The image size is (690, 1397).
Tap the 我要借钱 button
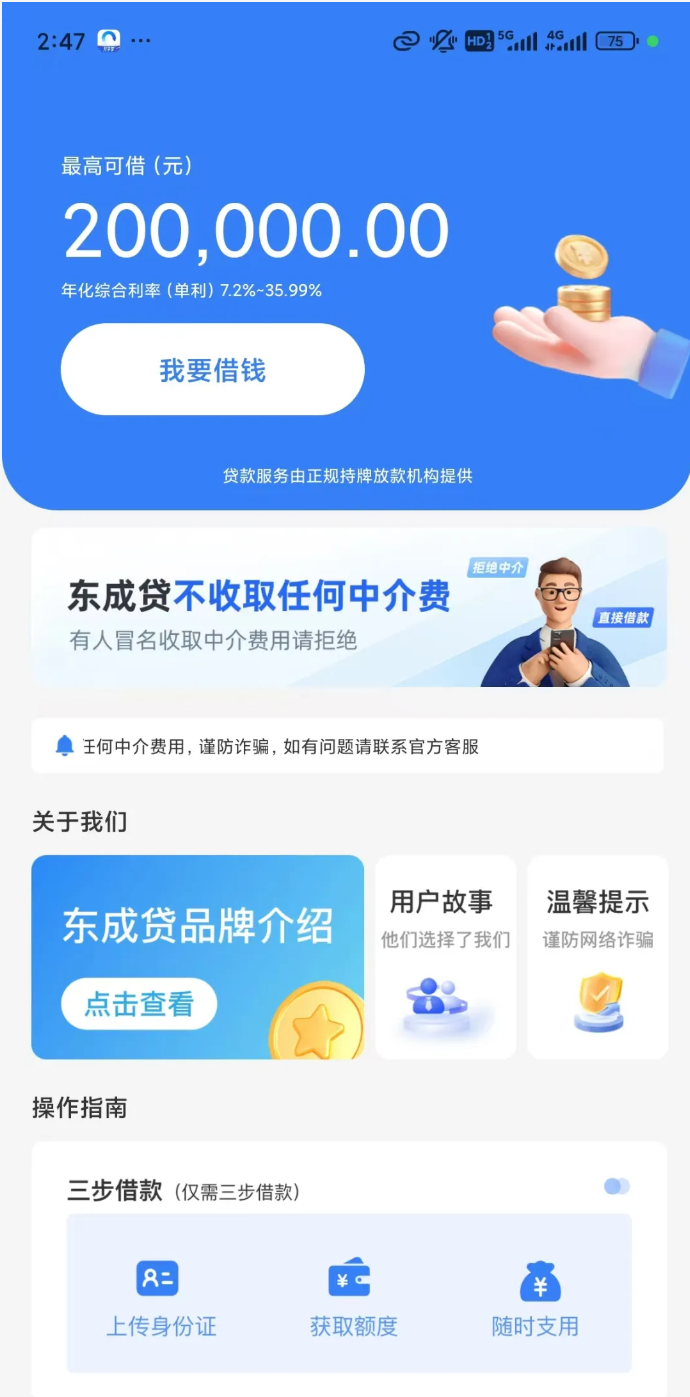[x=212, y=369]
